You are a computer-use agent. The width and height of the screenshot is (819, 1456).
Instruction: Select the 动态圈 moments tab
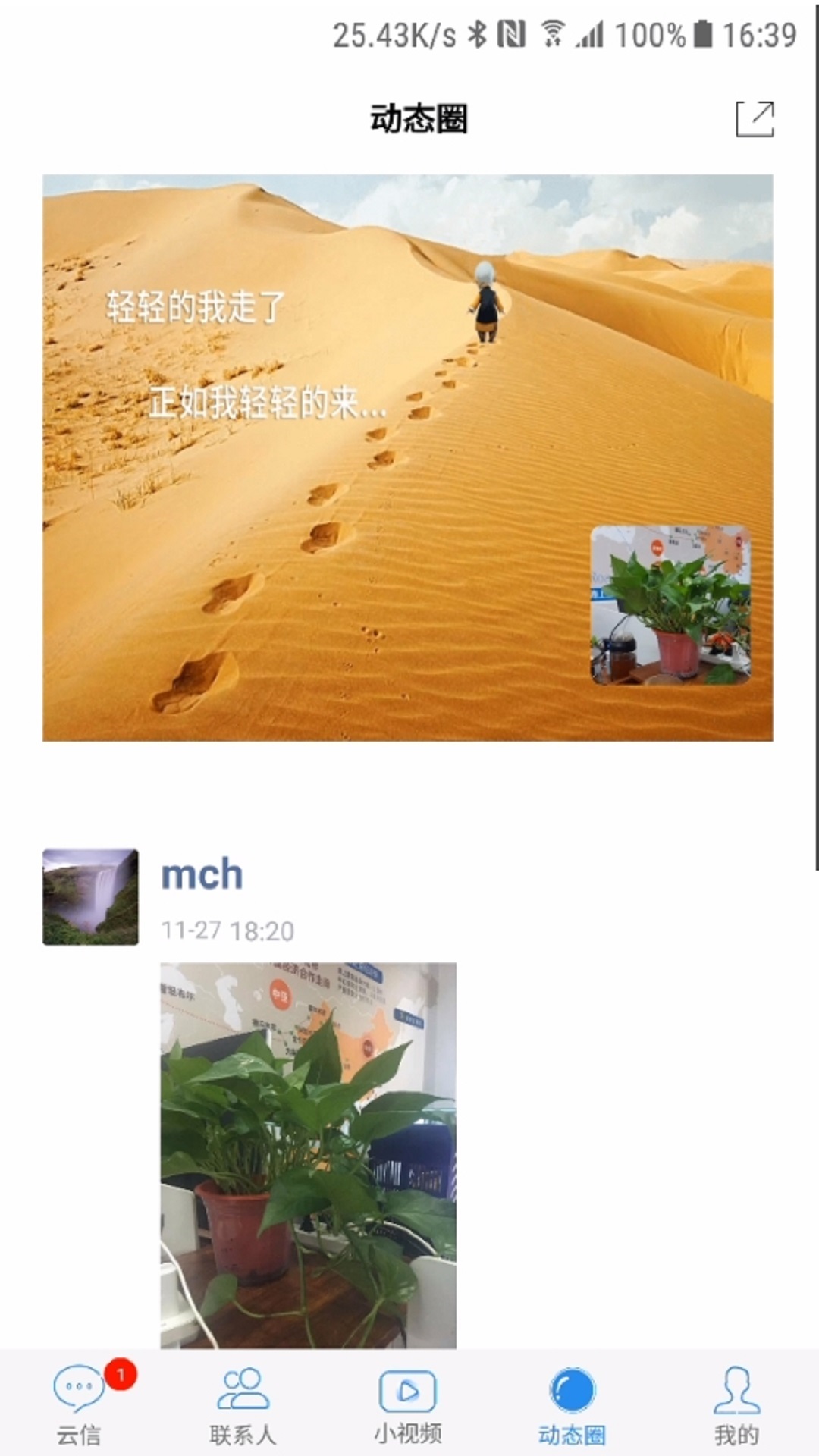click(572, 1403)
